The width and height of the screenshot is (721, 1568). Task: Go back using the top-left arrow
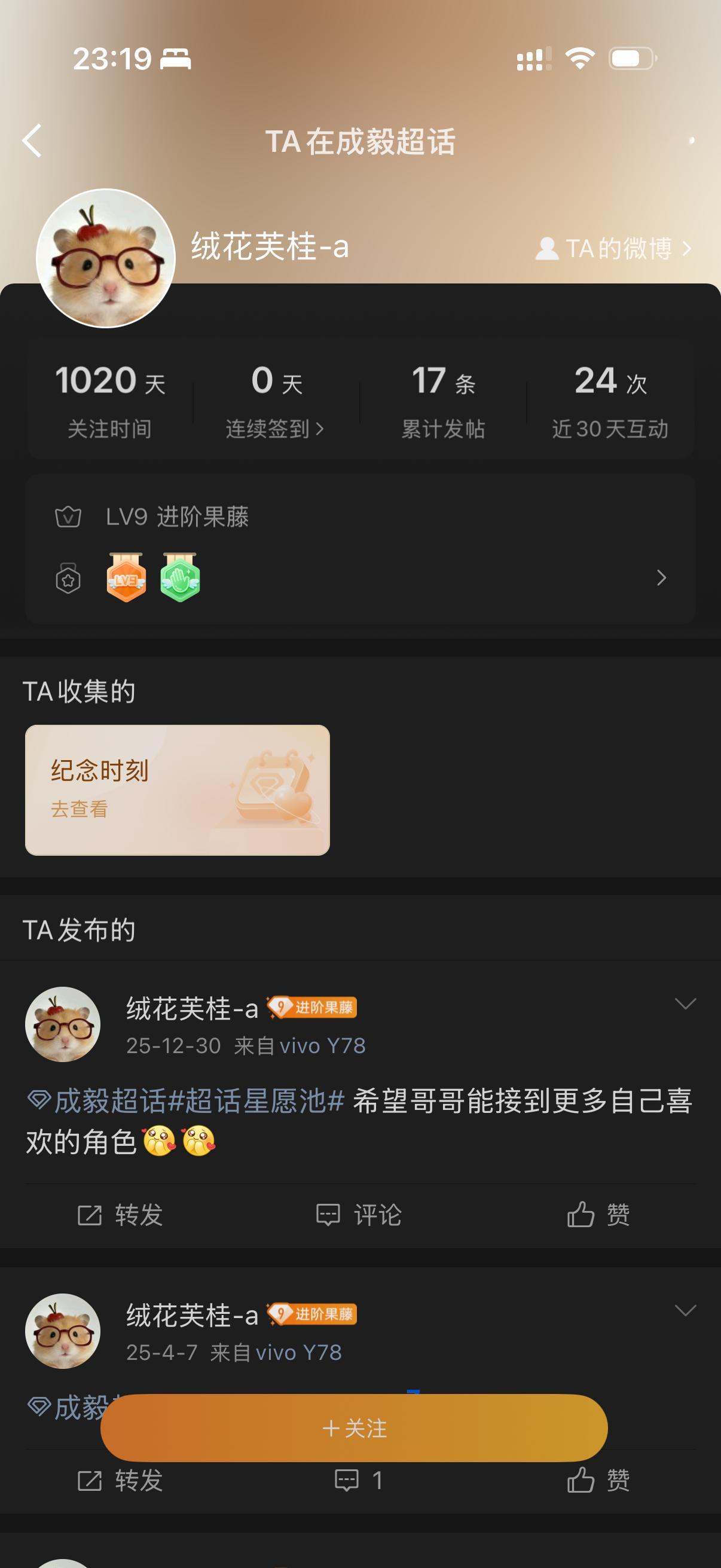(x=32, y=141)
